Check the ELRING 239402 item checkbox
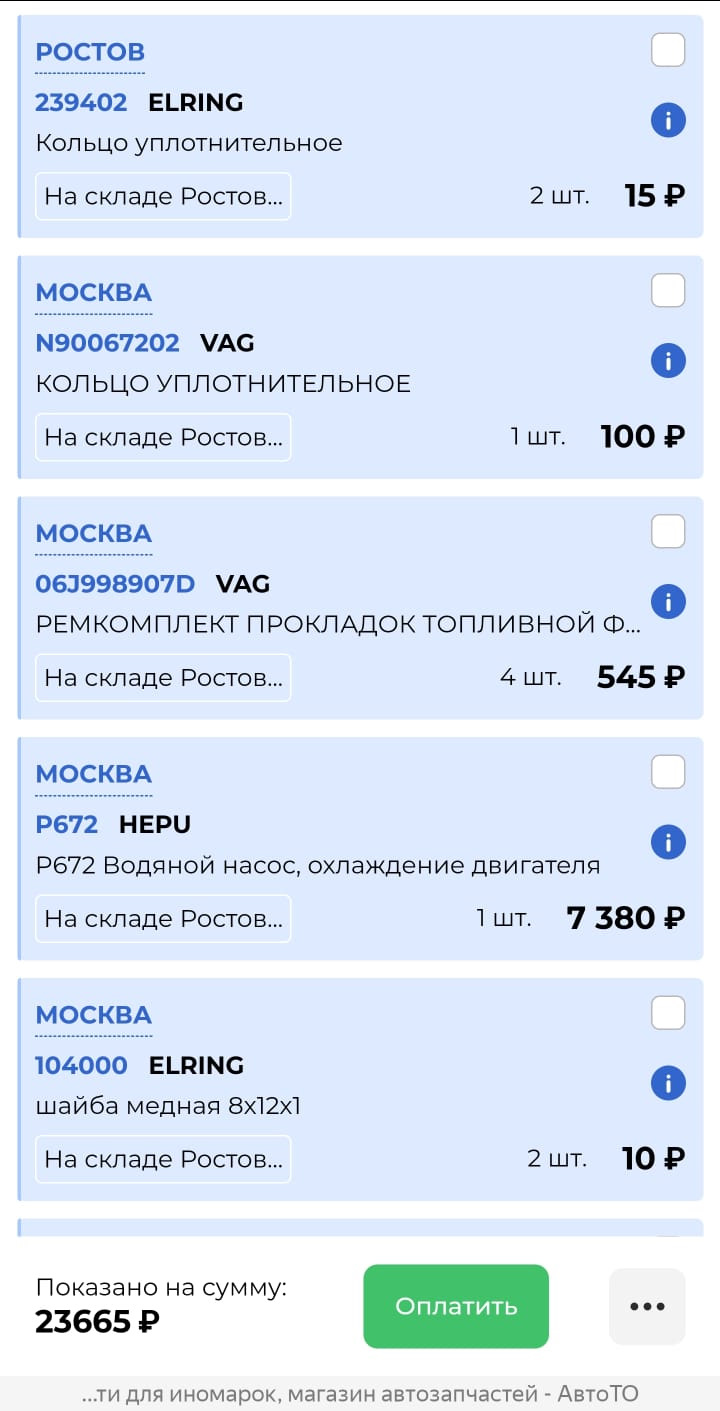720x1411 pixels. point(667,49)
